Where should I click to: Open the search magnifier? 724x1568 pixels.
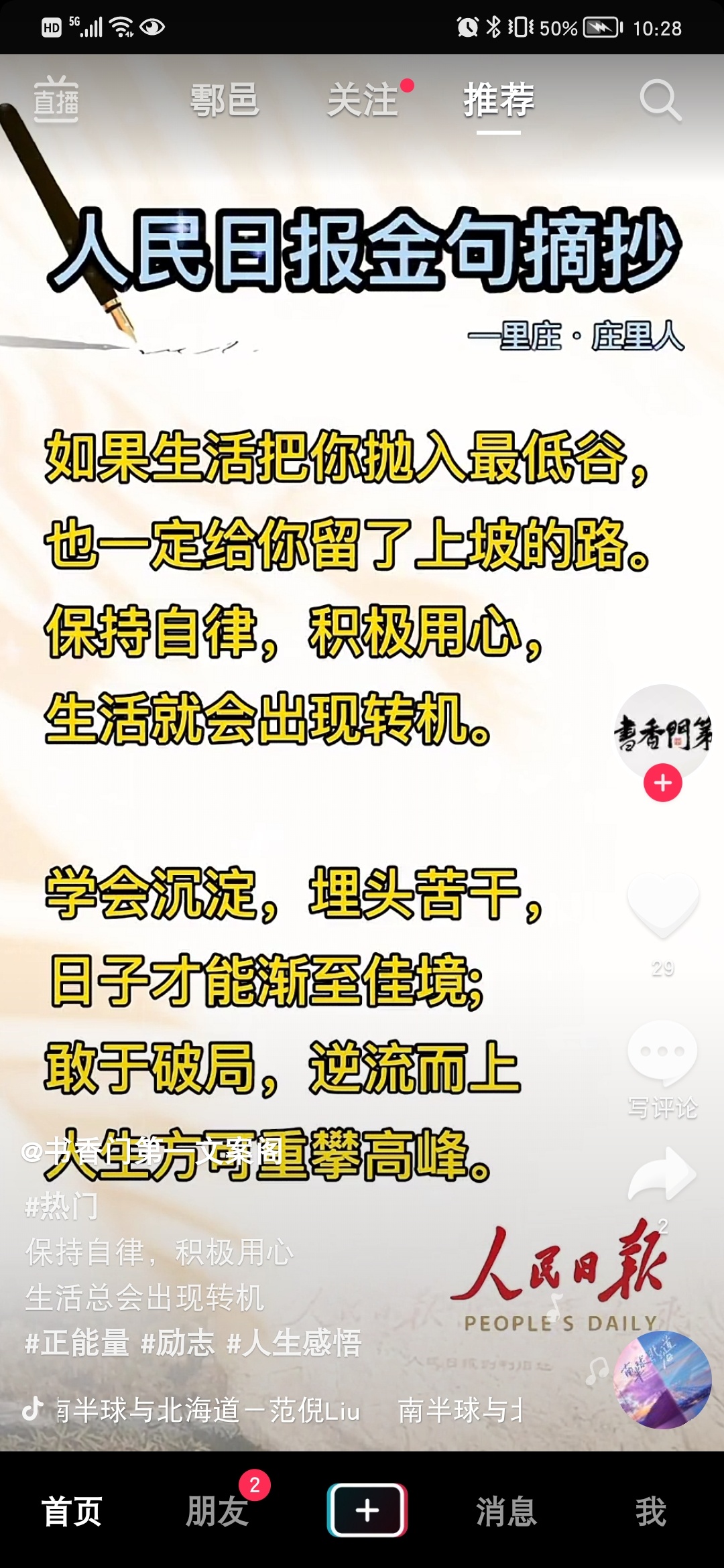click(660, 101)
